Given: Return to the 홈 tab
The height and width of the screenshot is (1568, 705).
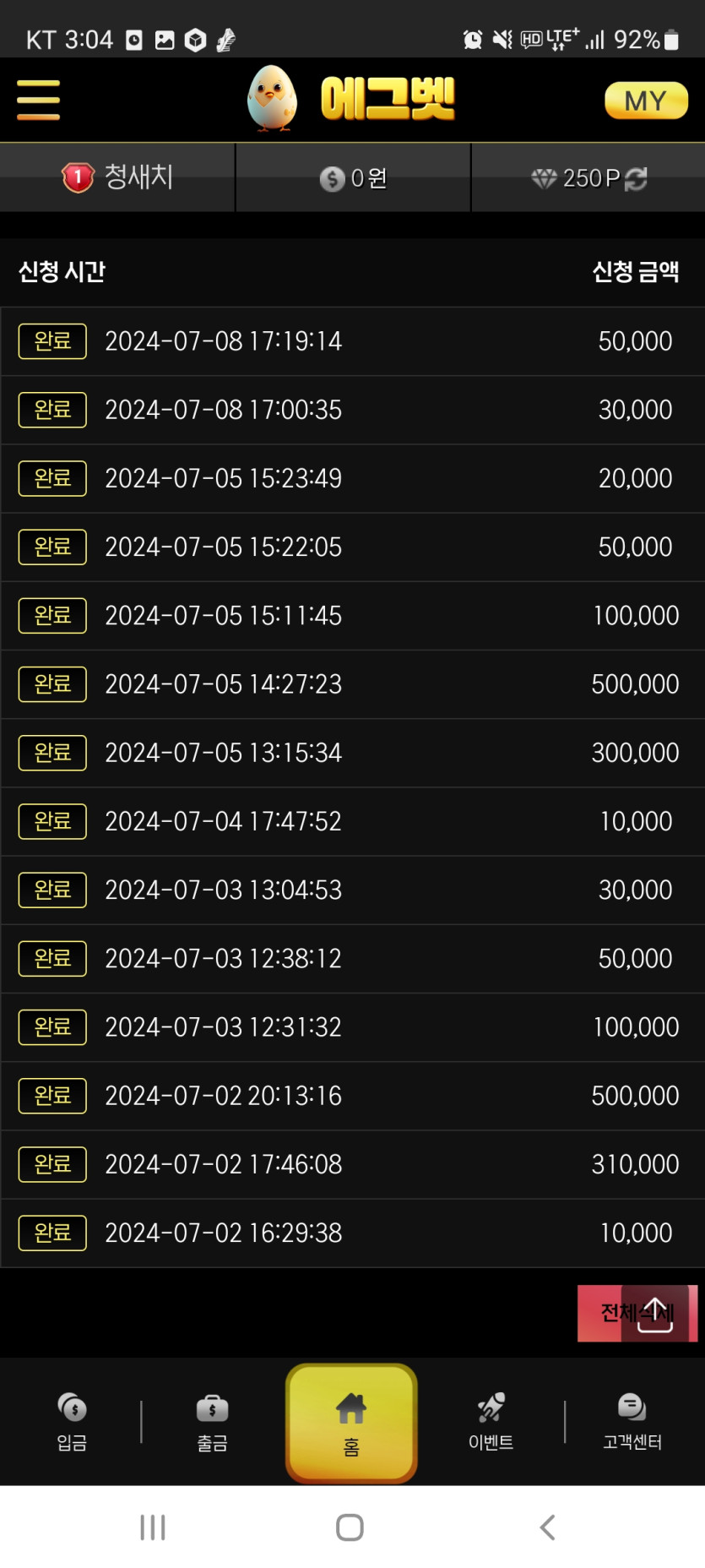Looking at the screenshot, I should pos(351,1423).
